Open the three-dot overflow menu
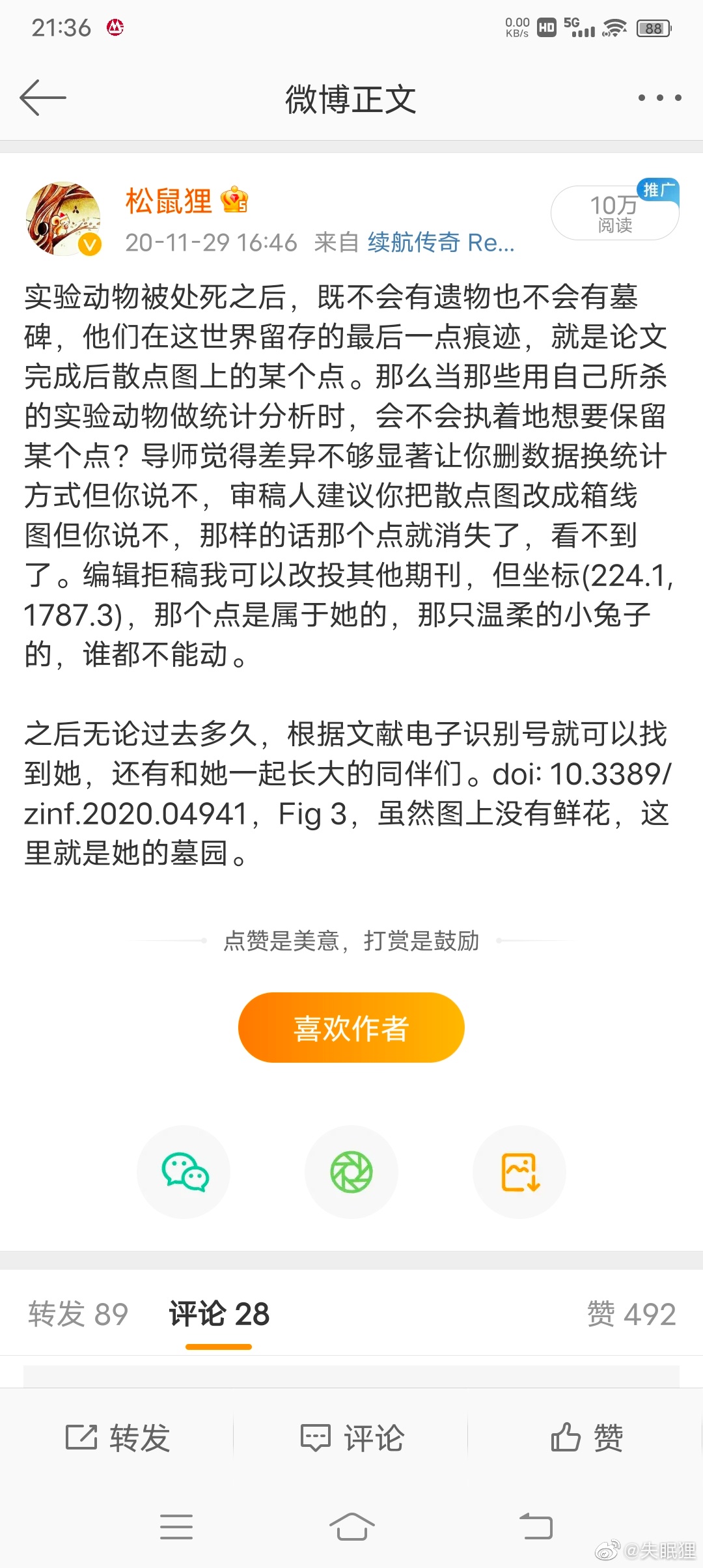703x1568 pixels. click(x=659, y=98)
